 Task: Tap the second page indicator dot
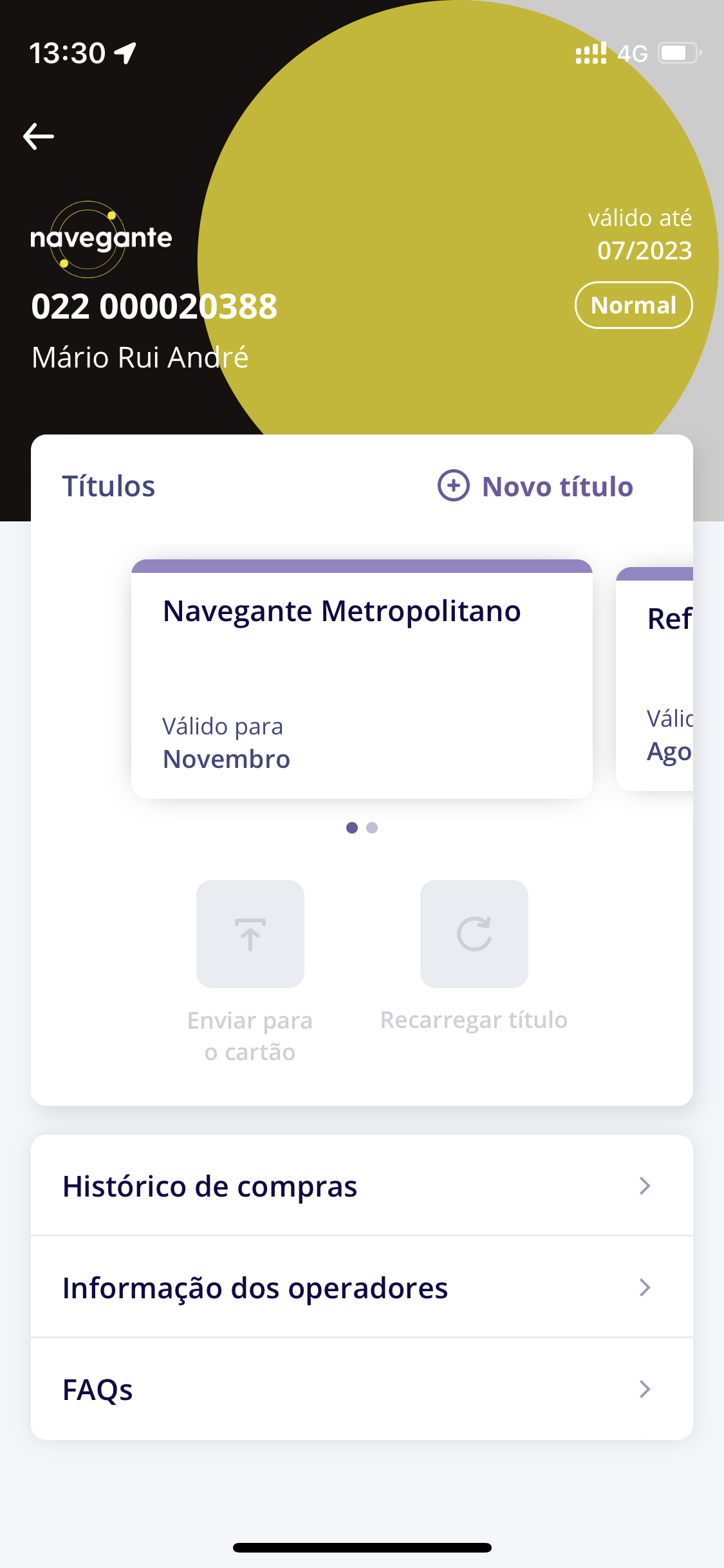click(x=372, y=828)
